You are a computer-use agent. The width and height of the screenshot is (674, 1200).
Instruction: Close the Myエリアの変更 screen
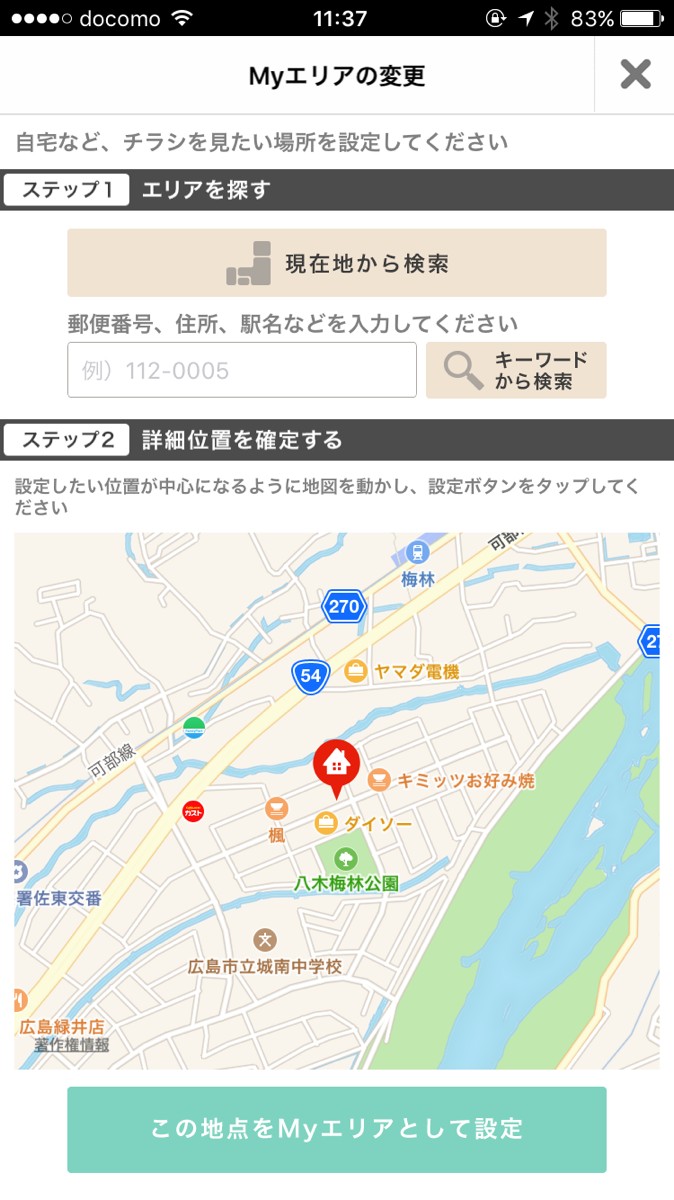(x=635, y=75)
